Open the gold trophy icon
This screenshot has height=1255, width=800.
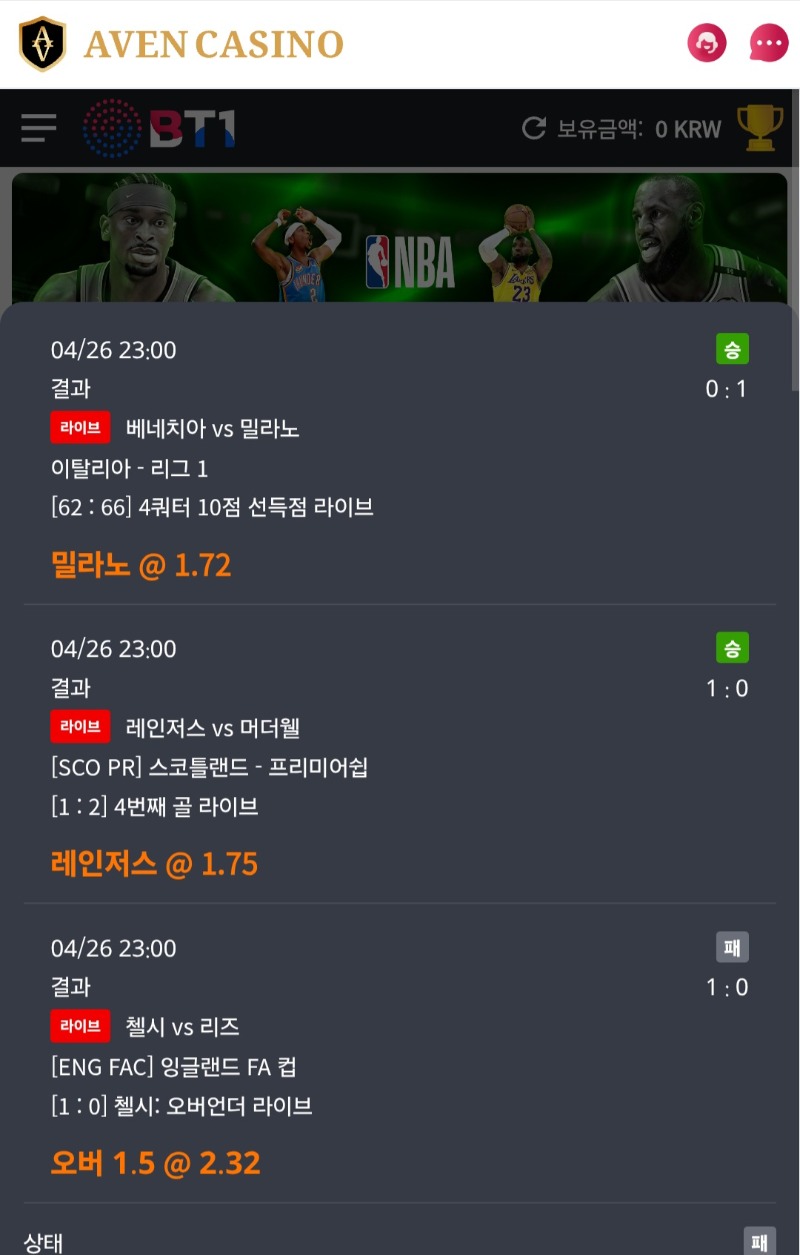click(759, 128)
